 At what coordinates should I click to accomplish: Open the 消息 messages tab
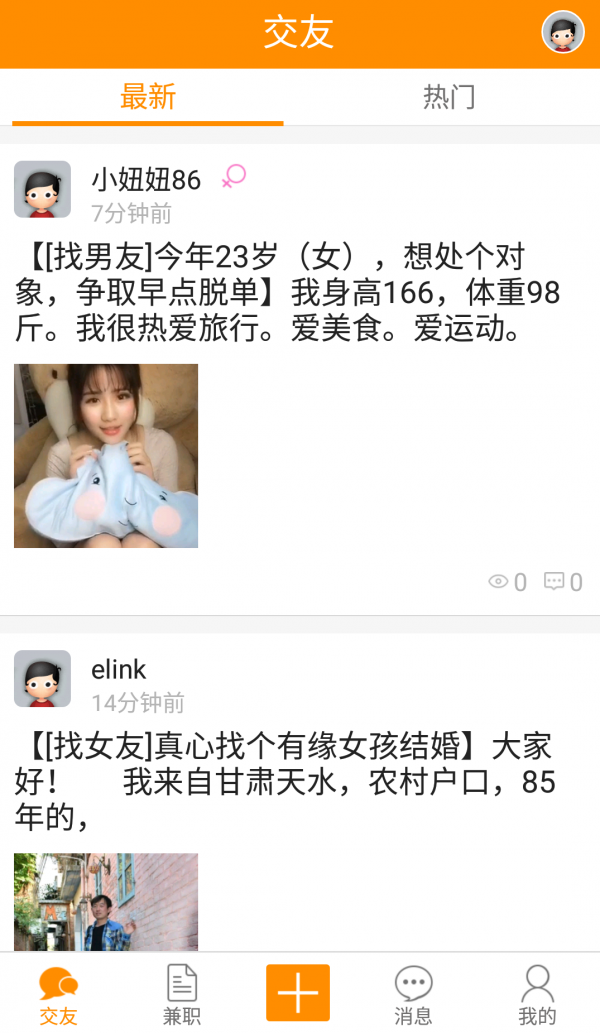pyautogui.click(x=413, y=995)
